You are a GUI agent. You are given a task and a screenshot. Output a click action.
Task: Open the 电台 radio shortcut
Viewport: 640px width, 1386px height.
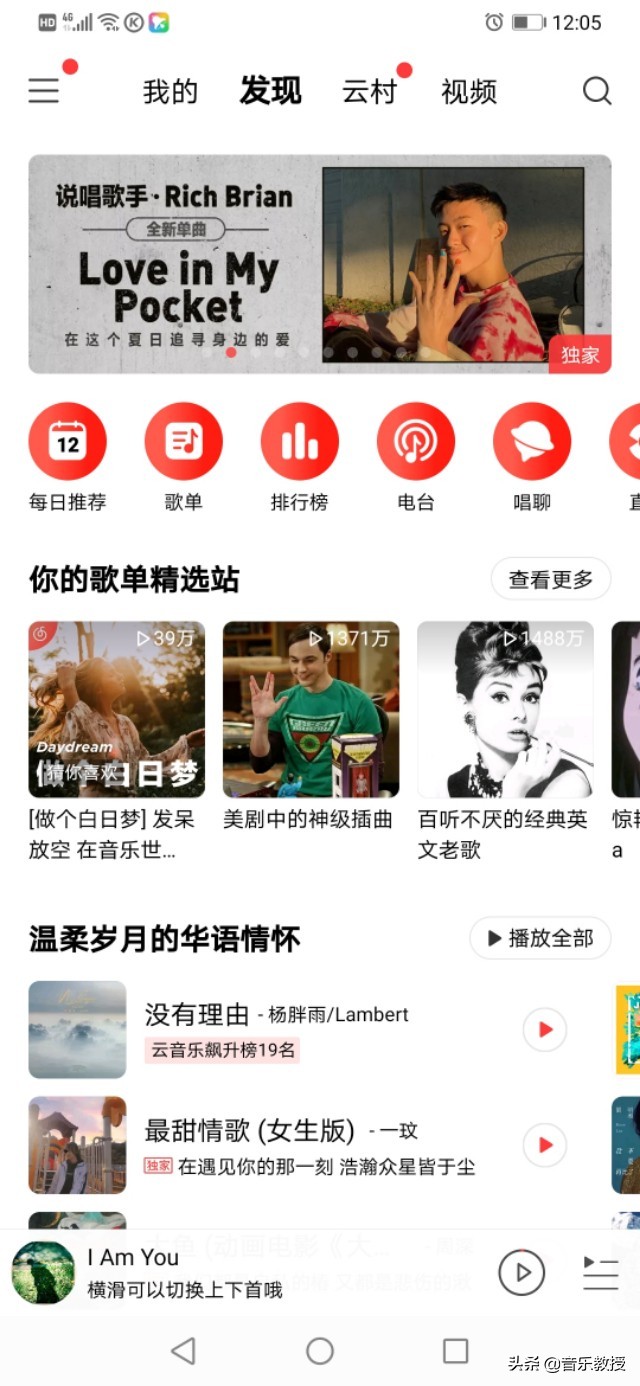point(415,442)
